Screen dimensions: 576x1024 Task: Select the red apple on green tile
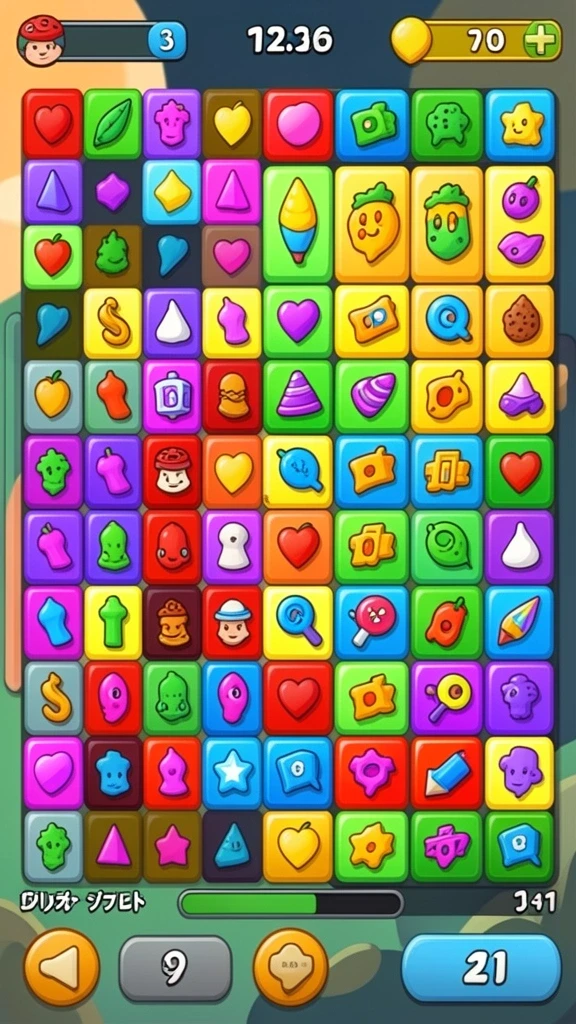pos(53,257)
